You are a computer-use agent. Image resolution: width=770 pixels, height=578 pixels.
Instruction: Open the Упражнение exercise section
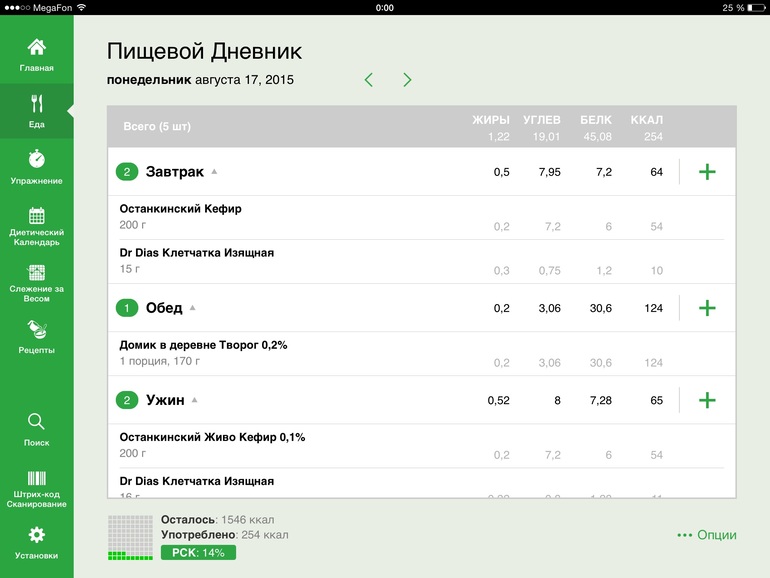point(36,167)
